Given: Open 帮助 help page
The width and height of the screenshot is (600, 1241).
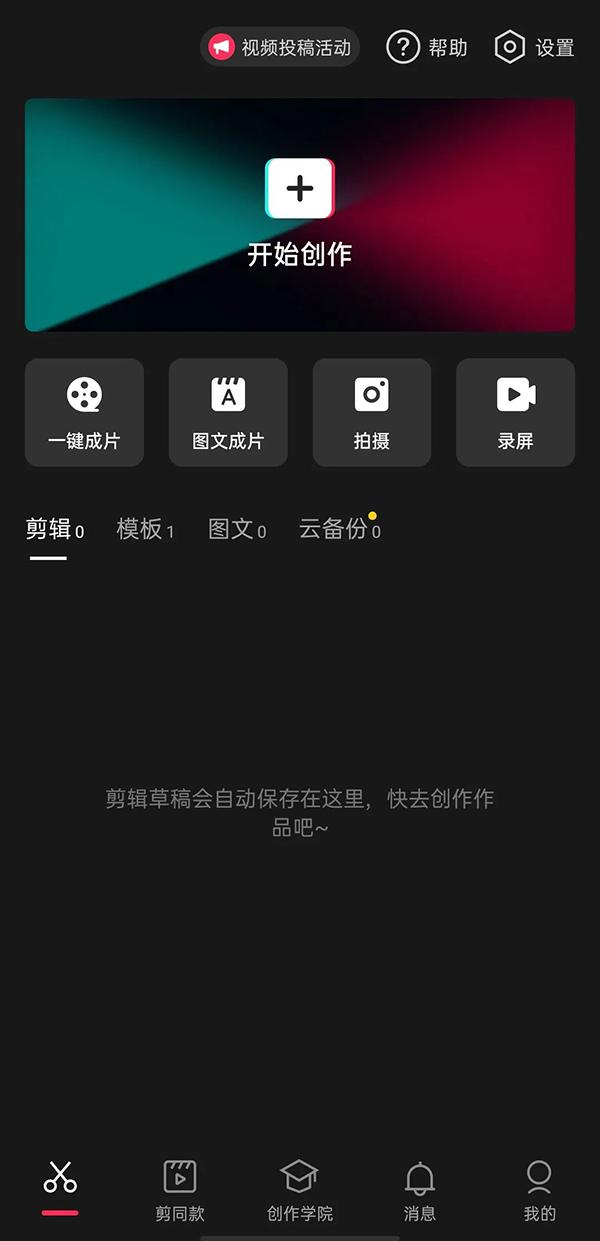Looking at the screenshot, I should (428, 47).
